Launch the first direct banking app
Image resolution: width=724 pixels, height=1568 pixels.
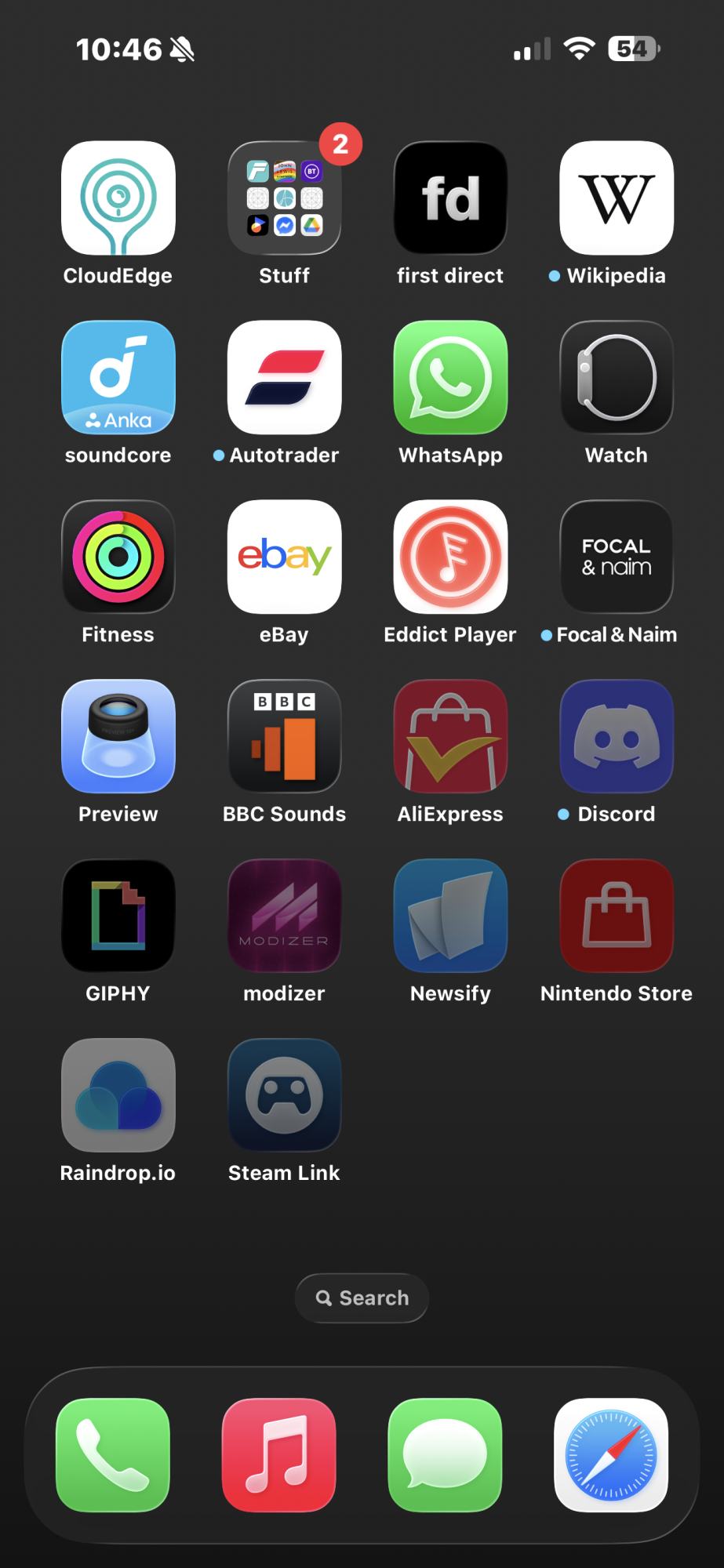coord(450,198)
